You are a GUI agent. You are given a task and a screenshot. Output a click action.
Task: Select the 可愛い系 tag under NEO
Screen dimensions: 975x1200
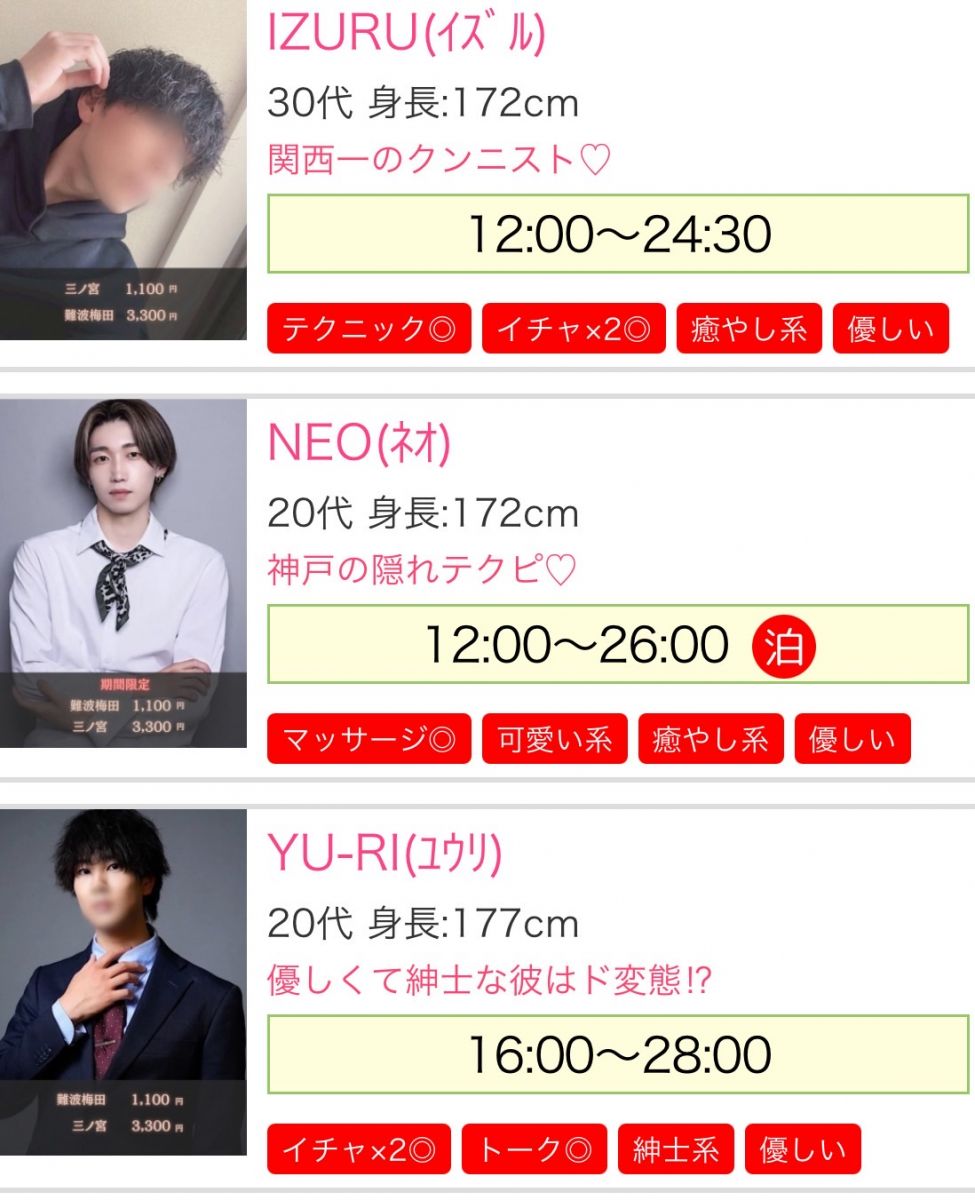555,739
